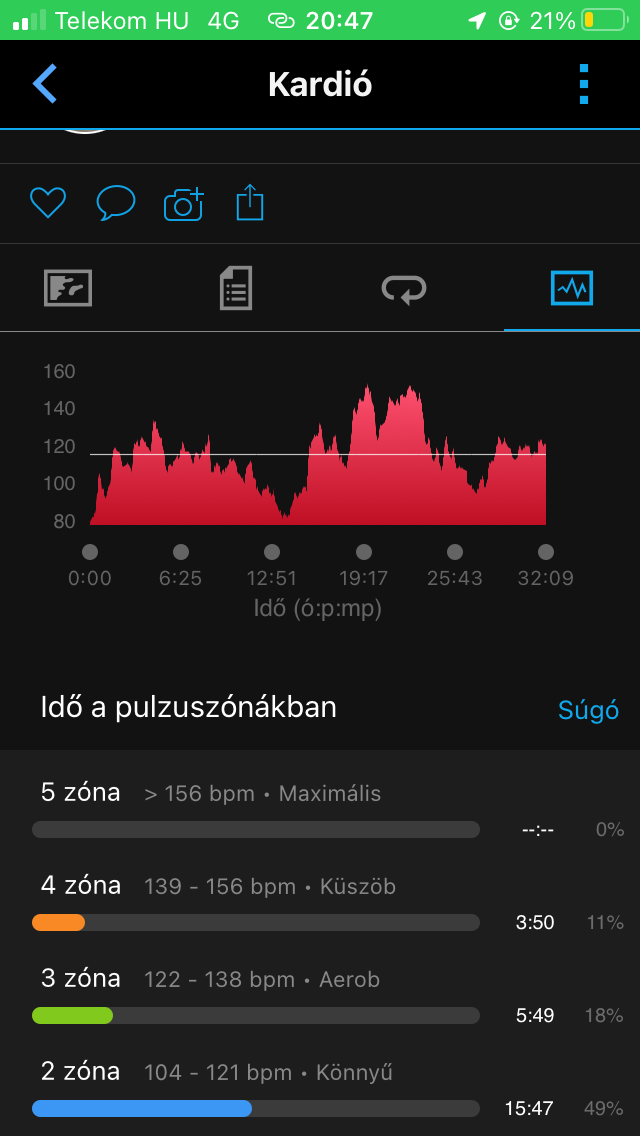Screen dimensions: 640x1136
Task: Switch to the overview tab
Action: 68,289
